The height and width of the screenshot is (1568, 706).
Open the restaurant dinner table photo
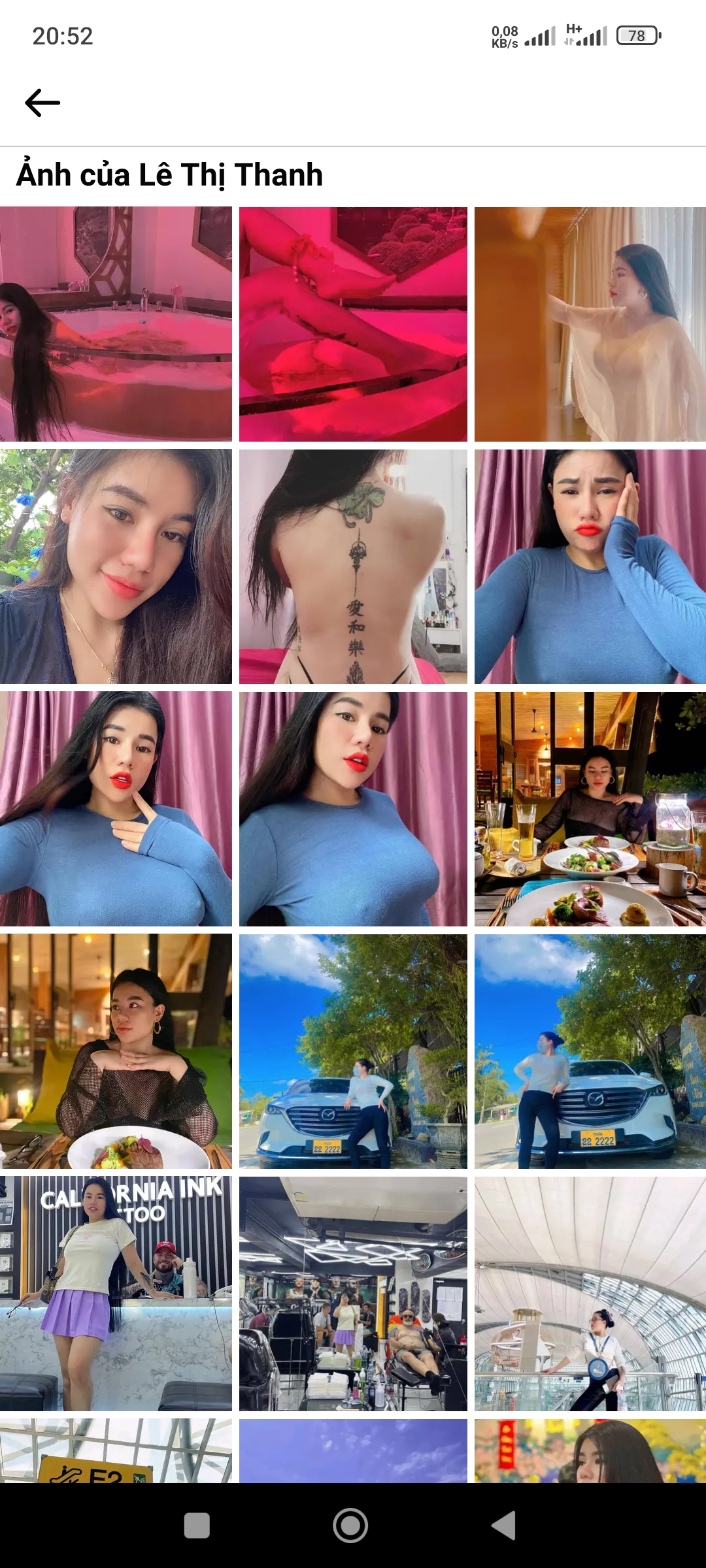[590, 809]
